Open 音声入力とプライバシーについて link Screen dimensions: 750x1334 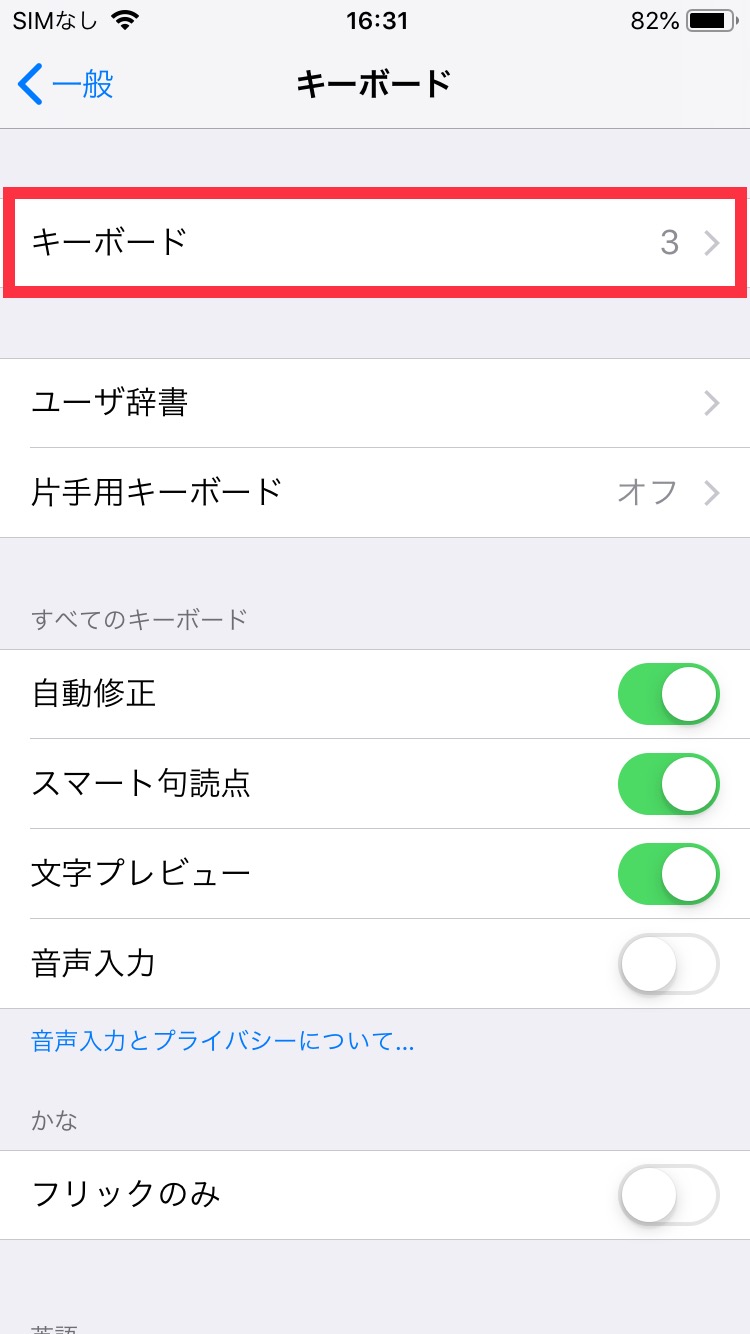coord(223,1042)
